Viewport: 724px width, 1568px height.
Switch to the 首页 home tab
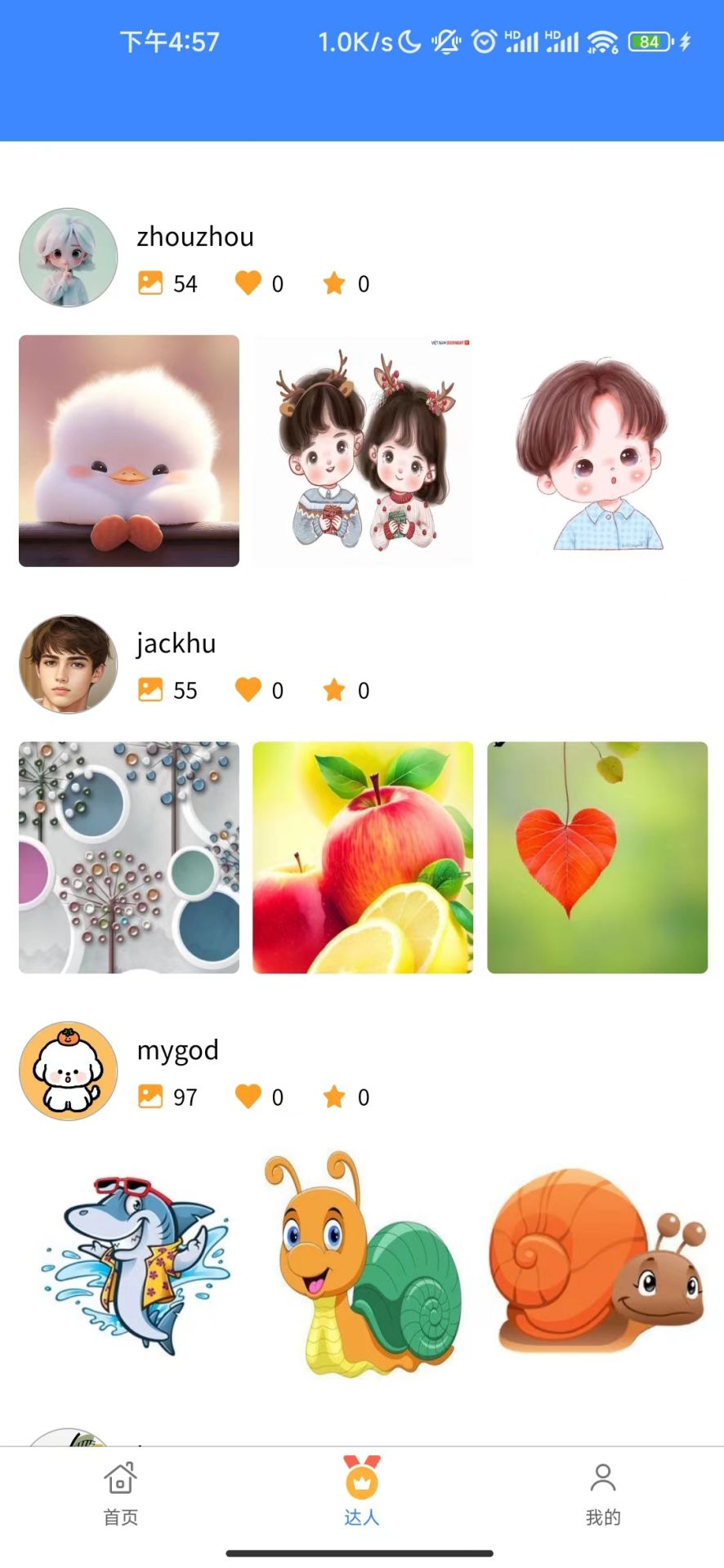click(121, 1494)
